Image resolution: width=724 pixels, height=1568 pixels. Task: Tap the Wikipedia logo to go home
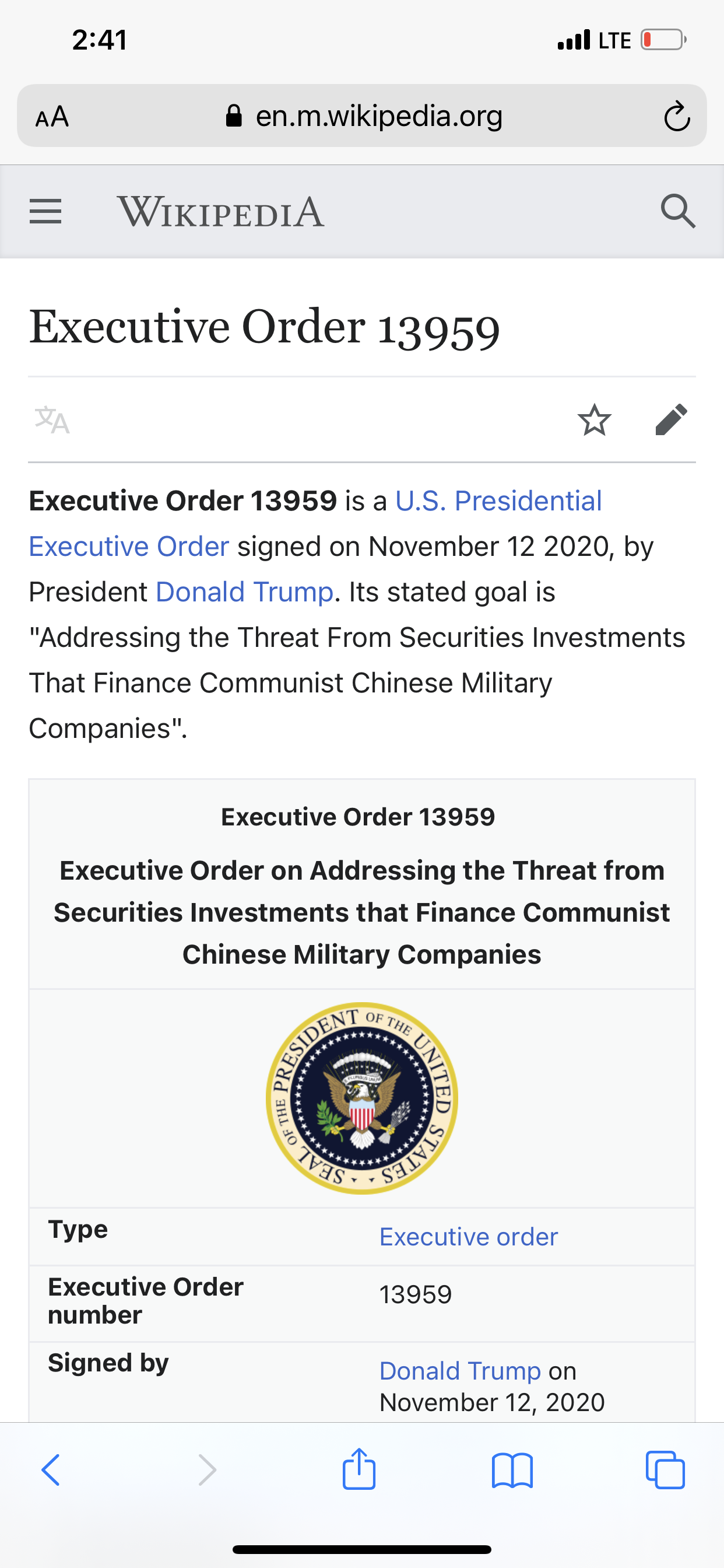pos(220,212)
